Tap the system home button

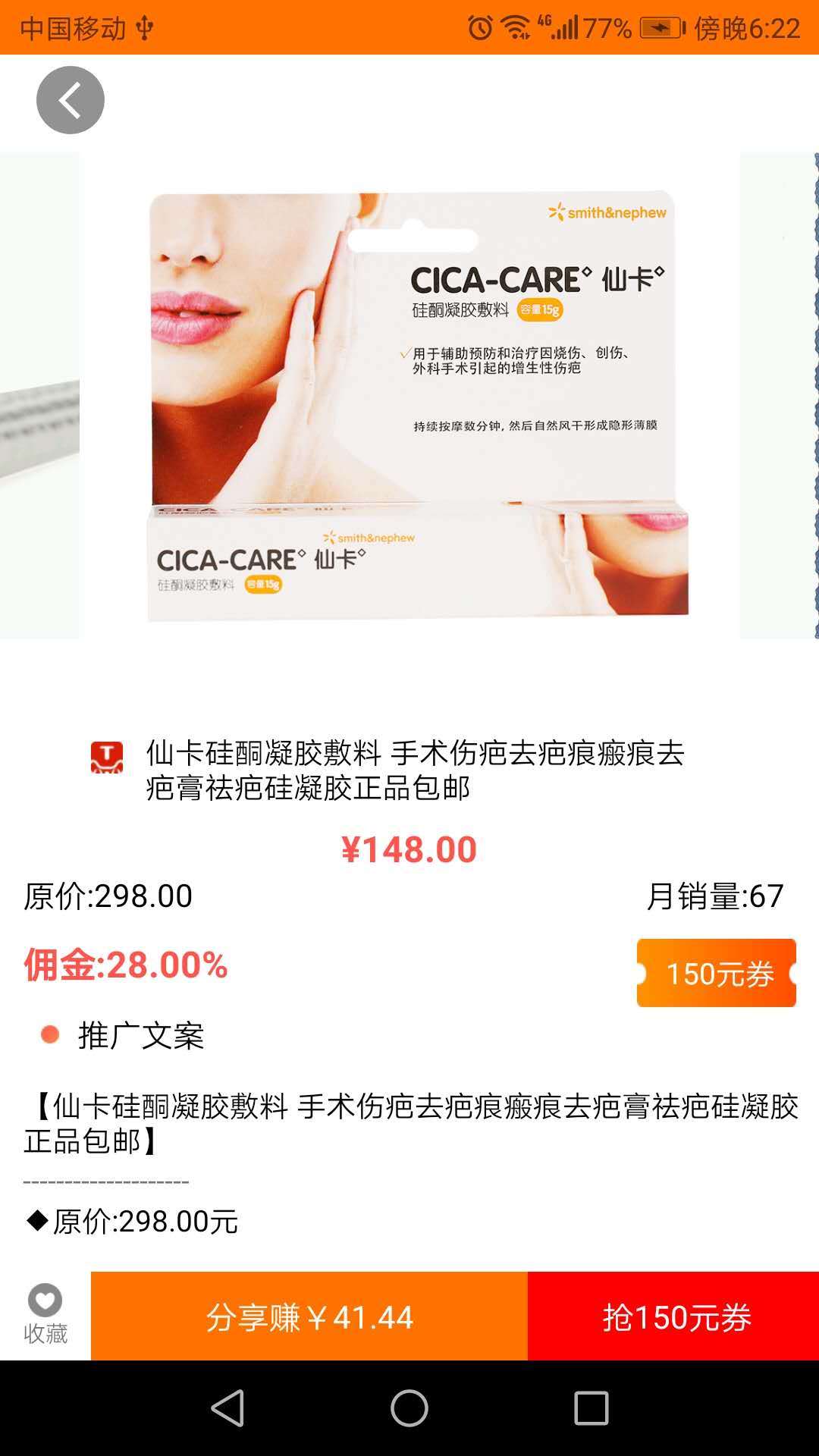409,1408
